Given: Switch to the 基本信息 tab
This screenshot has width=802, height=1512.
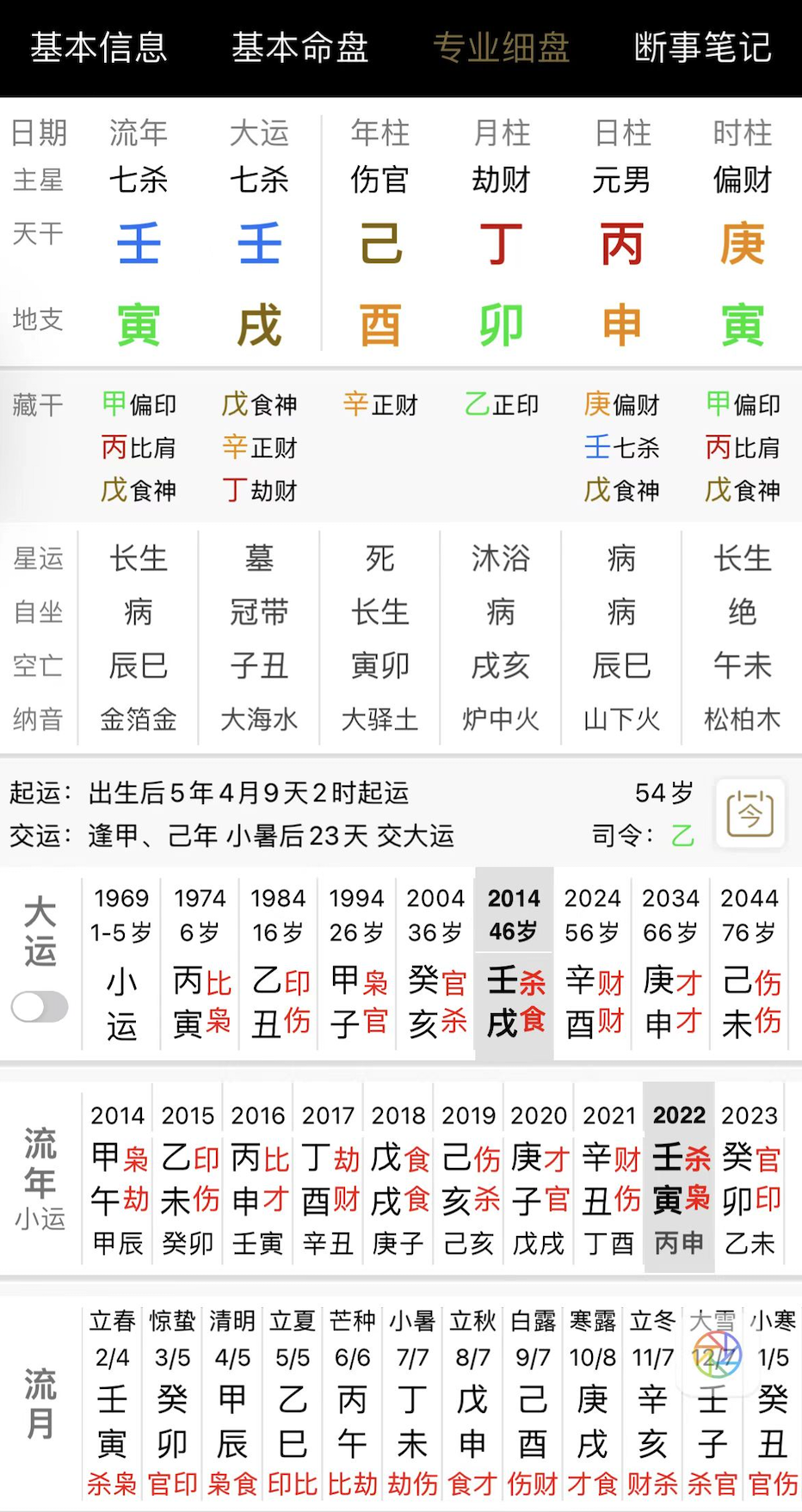Looking at the screenshot, I should (x=99, y=47).
